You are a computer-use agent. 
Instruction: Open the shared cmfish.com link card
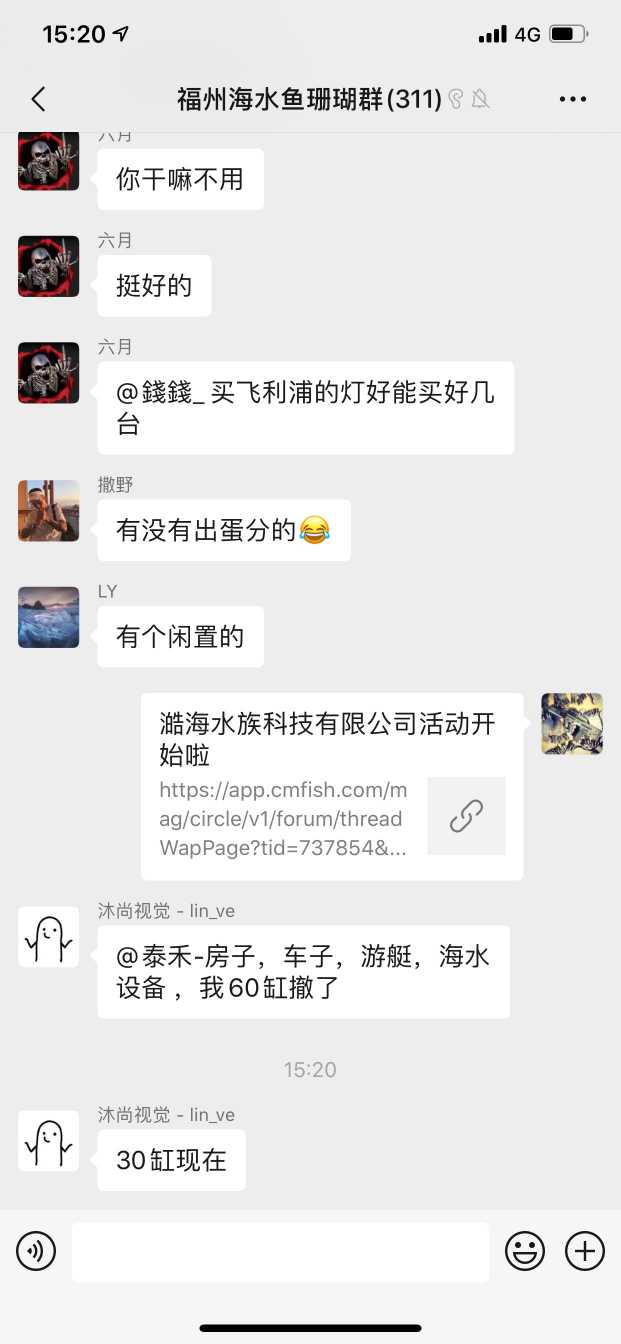click(331, 786)
